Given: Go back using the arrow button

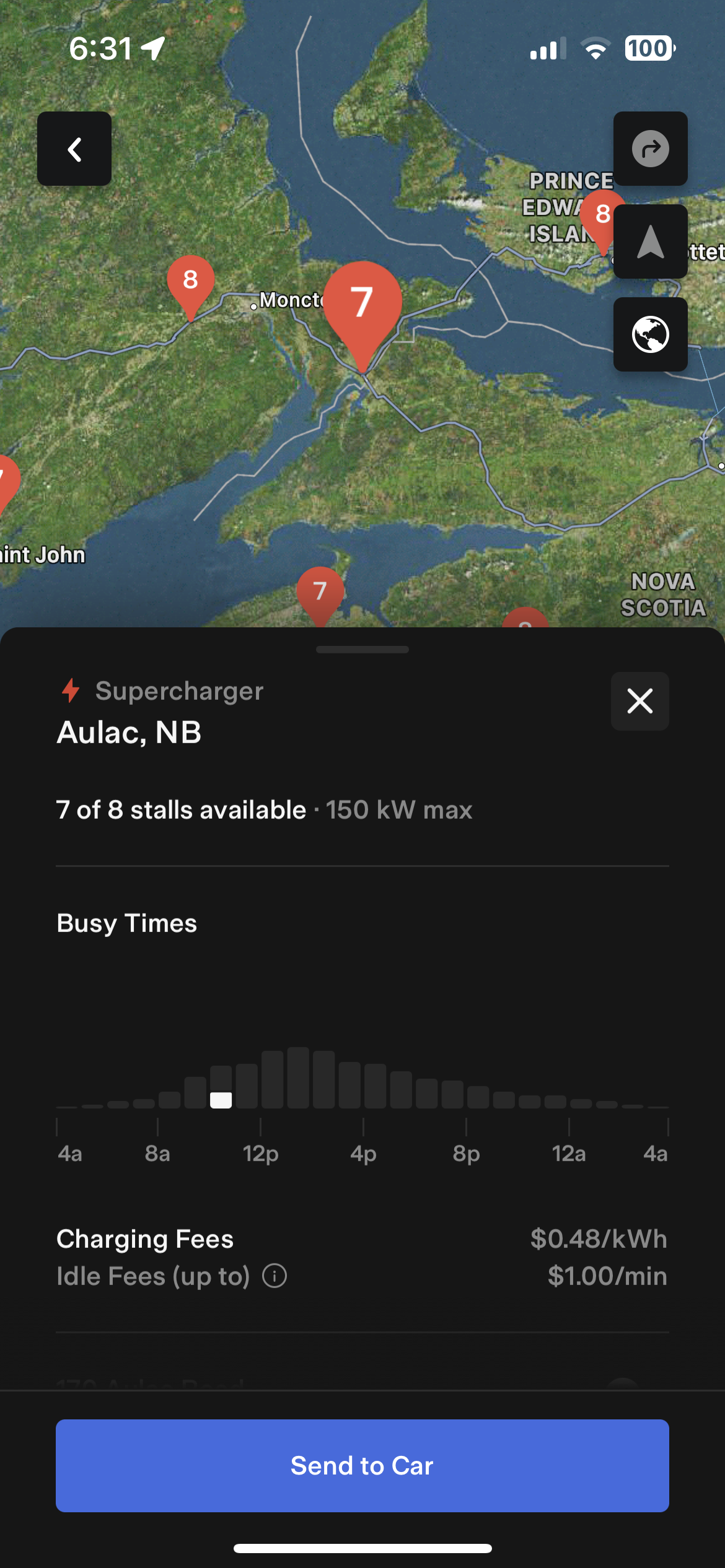Looking at the screenshot, I should (74, 149).
